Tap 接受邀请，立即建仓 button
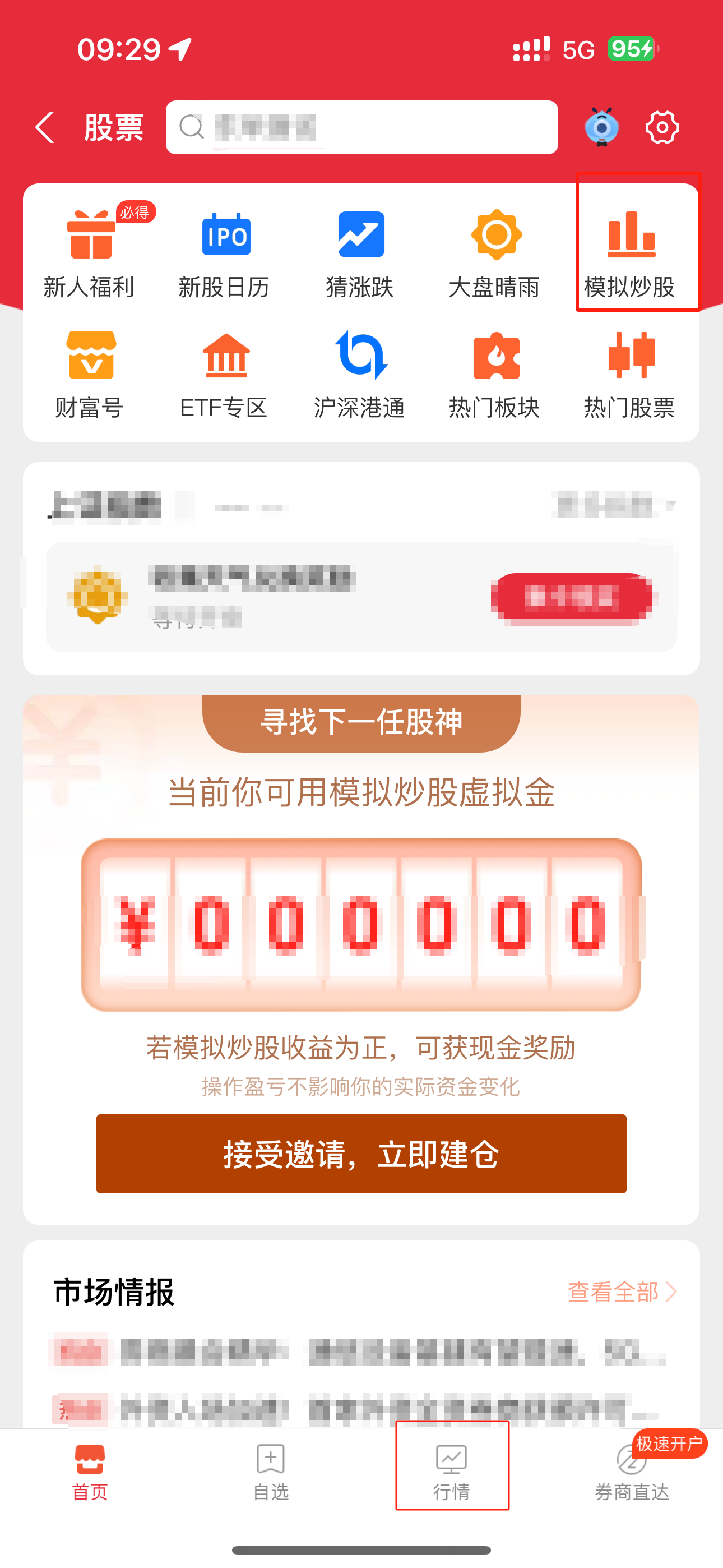This screenshot has width=723, height=1568. click(361, 1154)
